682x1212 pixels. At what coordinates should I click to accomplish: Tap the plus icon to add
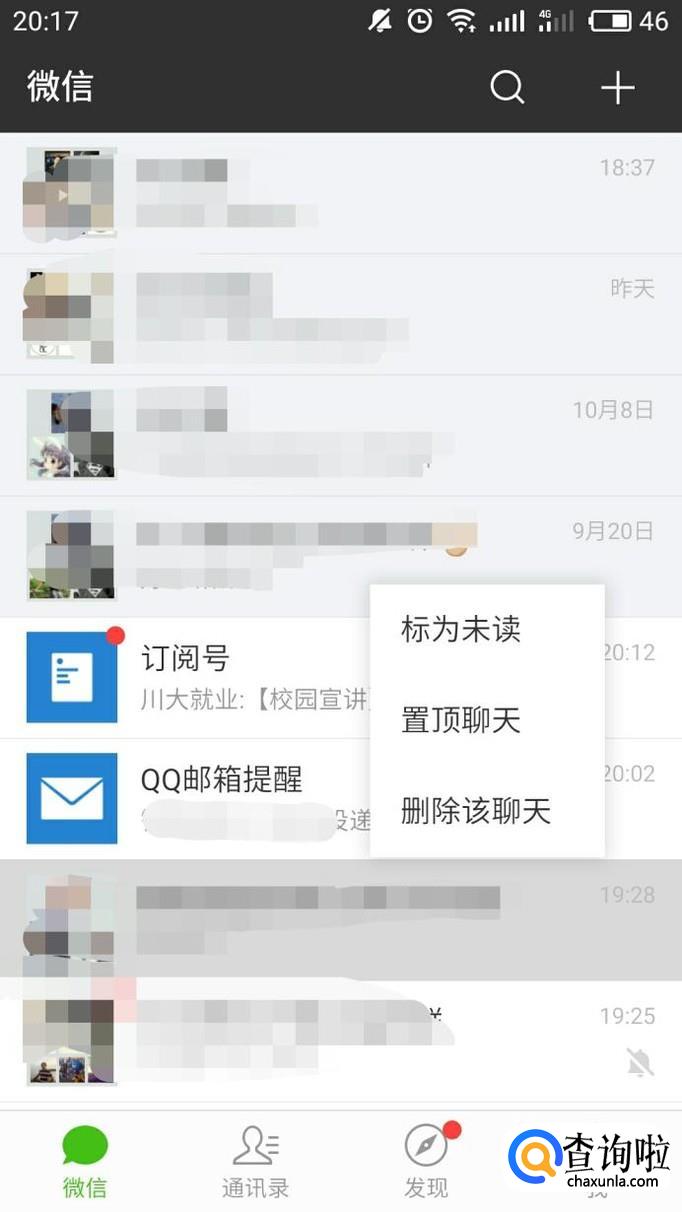(x=617, y=88)
